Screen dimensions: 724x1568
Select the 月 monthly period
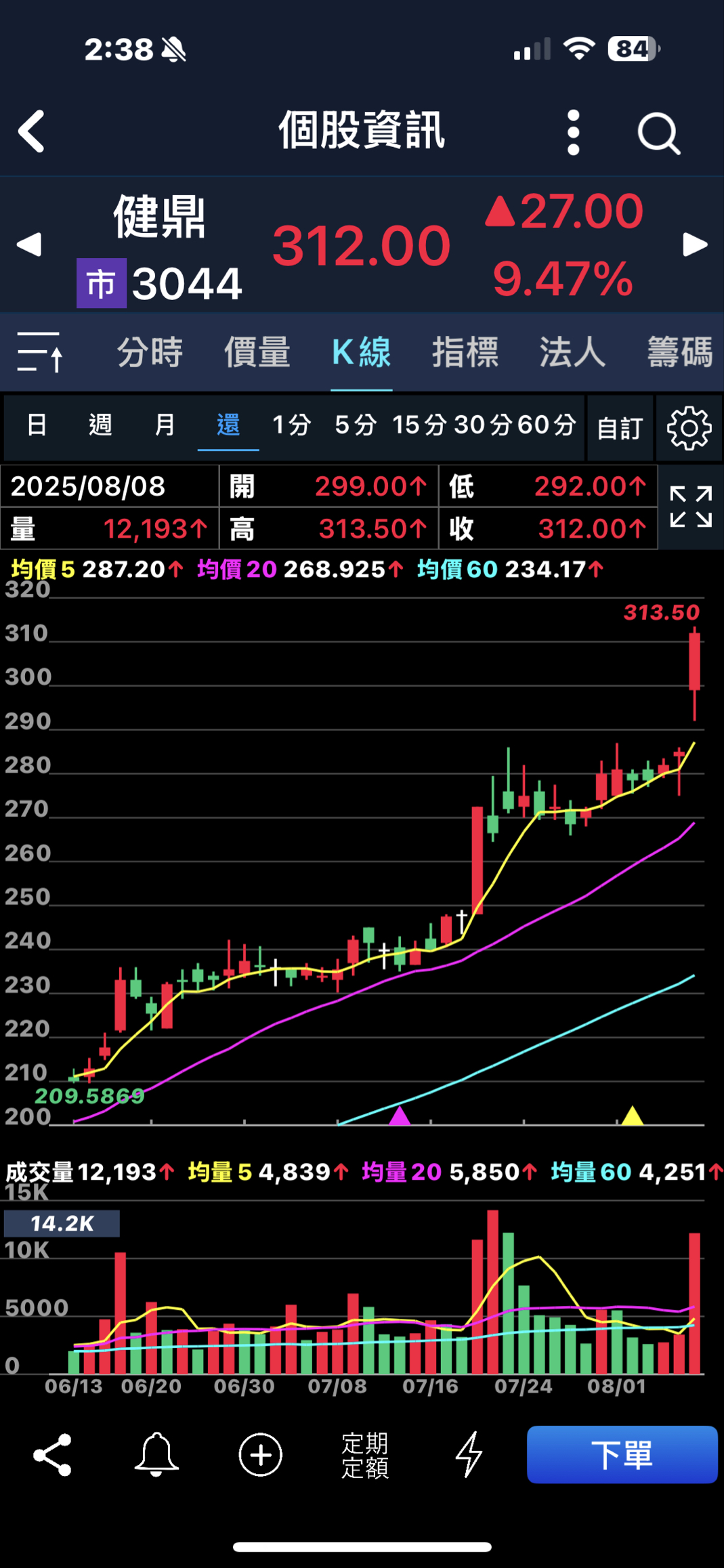tap(165, 425)
